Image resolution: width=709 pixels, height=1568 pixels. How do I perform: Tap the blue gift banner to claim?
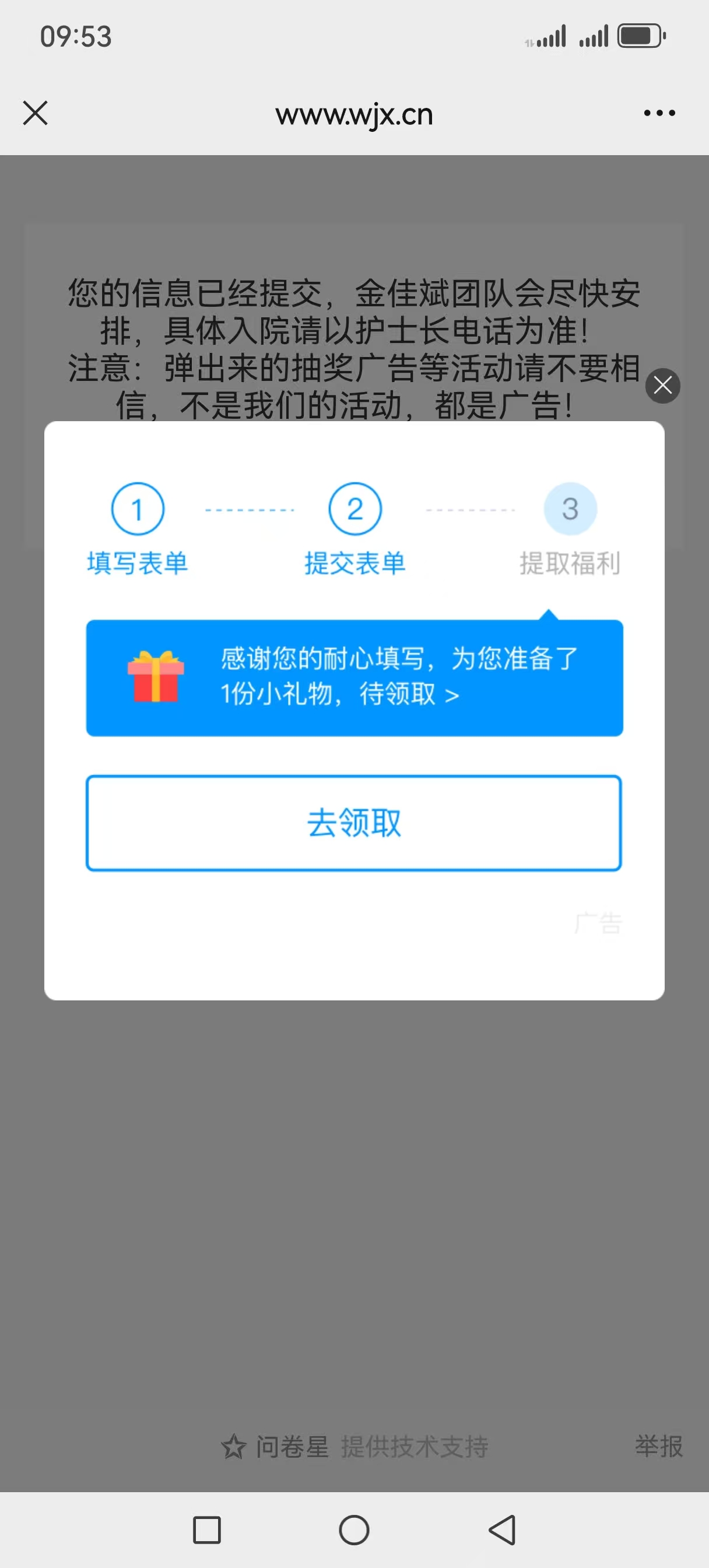point(354,677)
